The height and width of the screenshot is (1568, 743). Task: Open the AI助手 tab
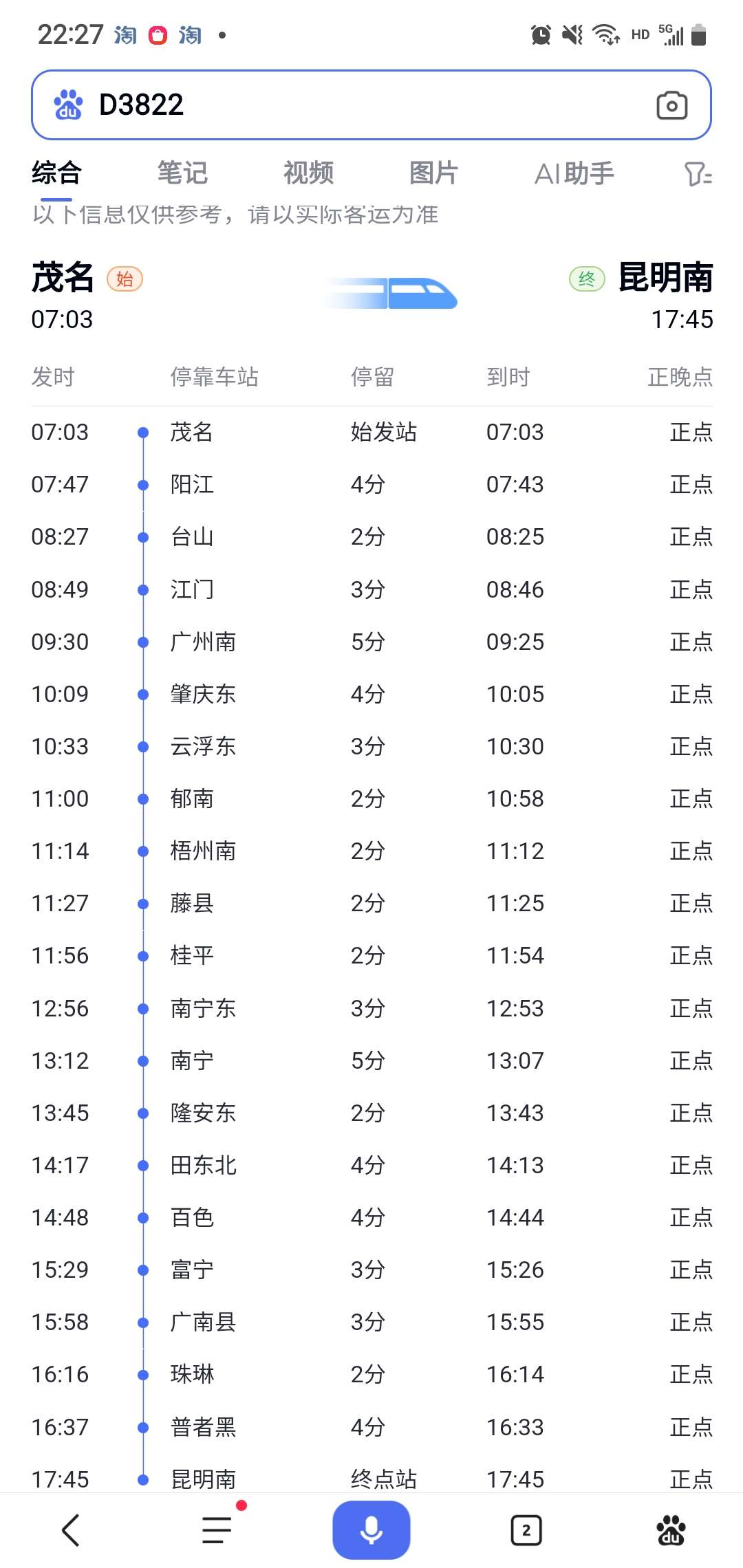pyautogui.click(x=574, y=173)
